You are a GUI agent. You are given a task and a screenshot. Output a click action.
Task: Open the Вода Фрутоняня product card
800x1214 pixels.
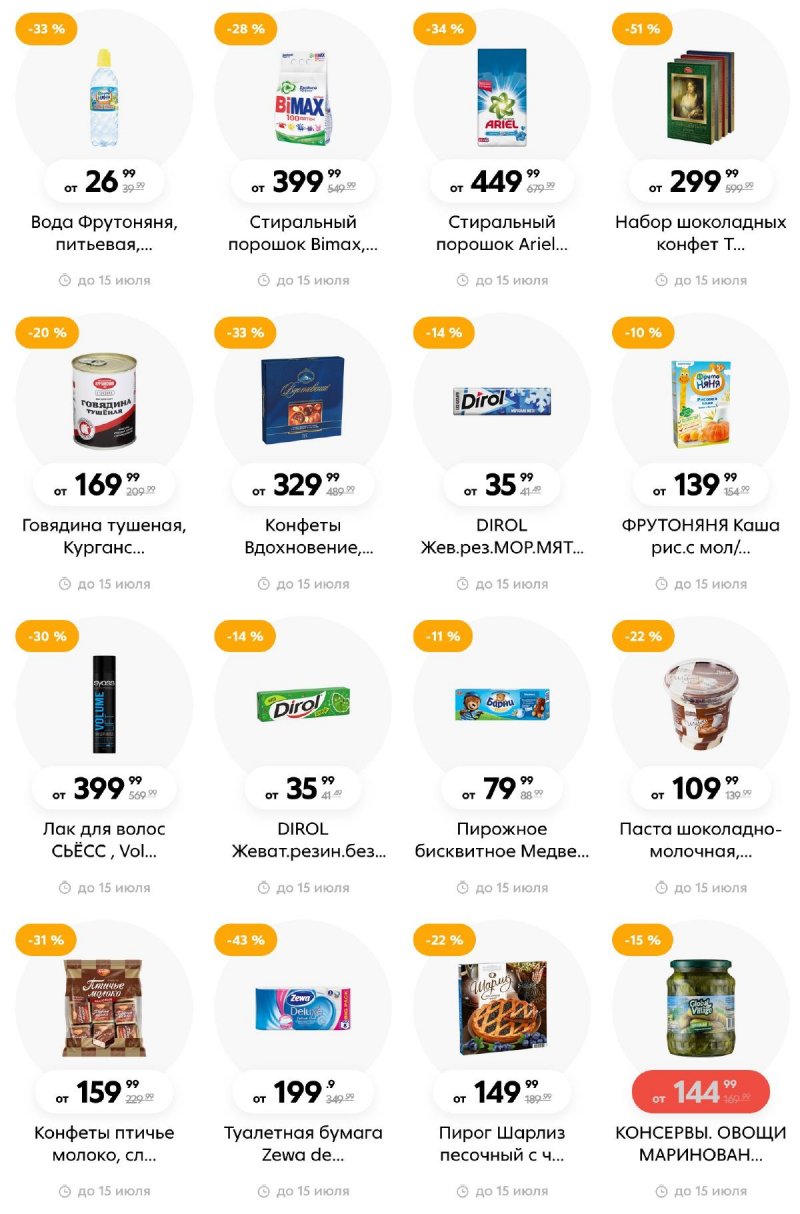104,100
